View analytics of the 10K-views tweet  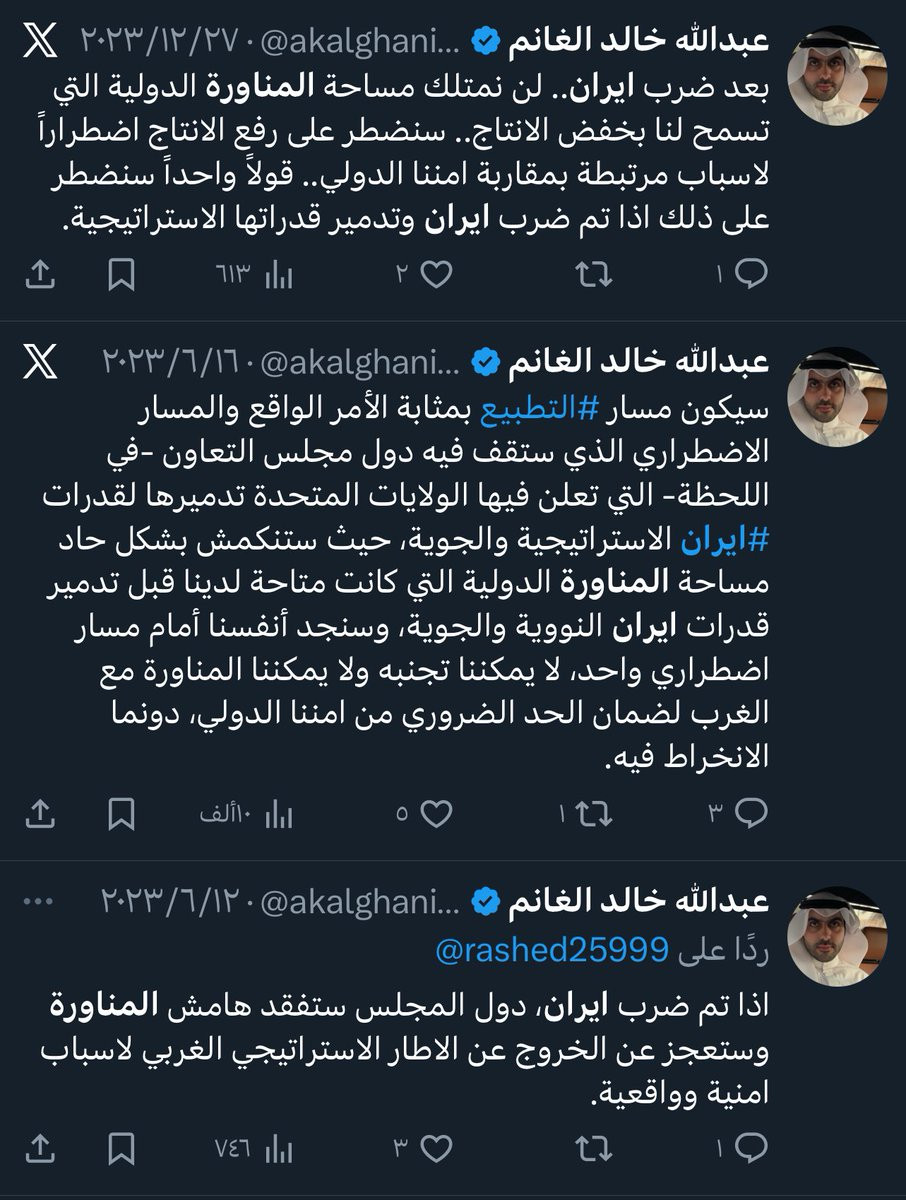[279, 813]
